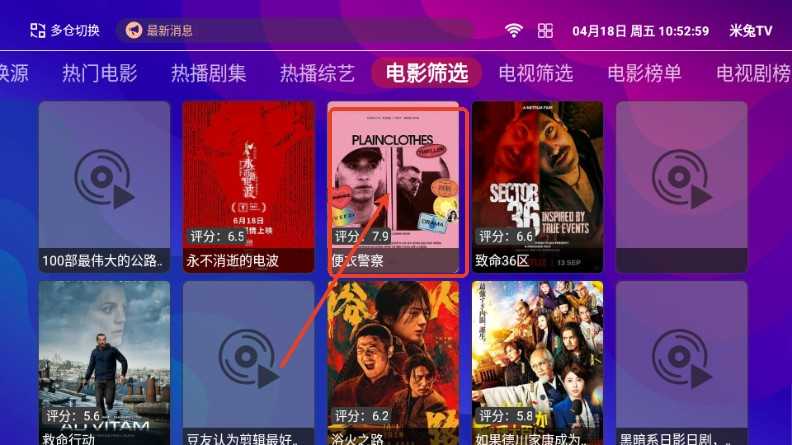The height and width of the screenshot is (445, 792).
Task: Open movie 便衣警察
Action: [x=394, y=187]
